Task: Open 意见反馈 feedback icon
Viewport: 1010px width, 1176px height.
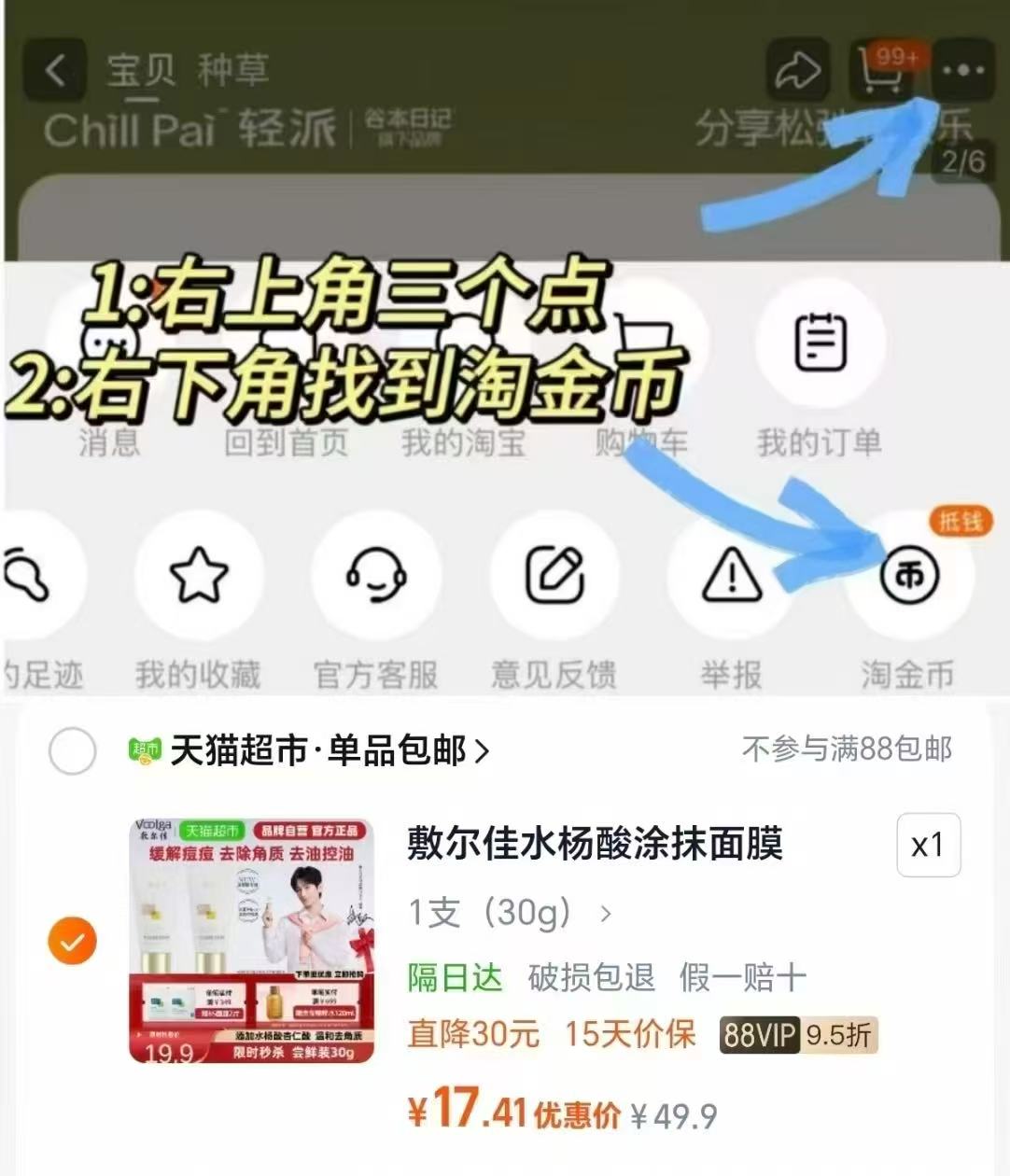Action: [x=554, y=577]
